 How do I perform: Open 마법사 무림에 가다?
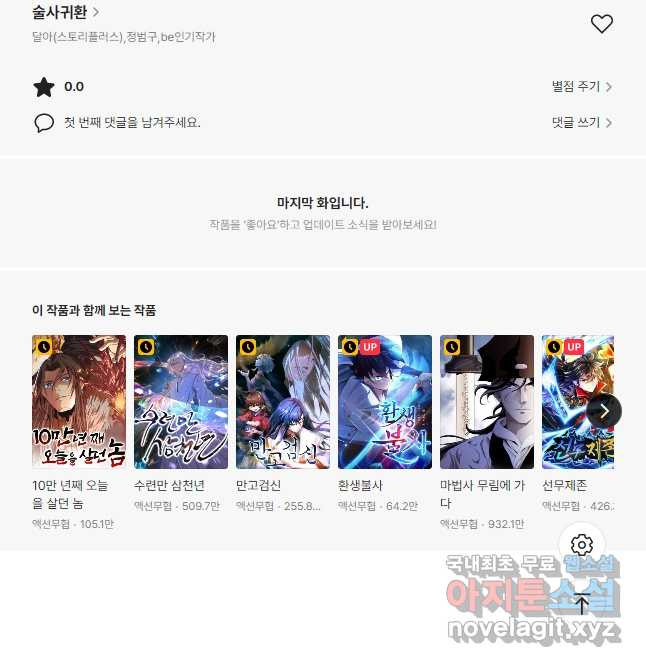tap(487, 402)
